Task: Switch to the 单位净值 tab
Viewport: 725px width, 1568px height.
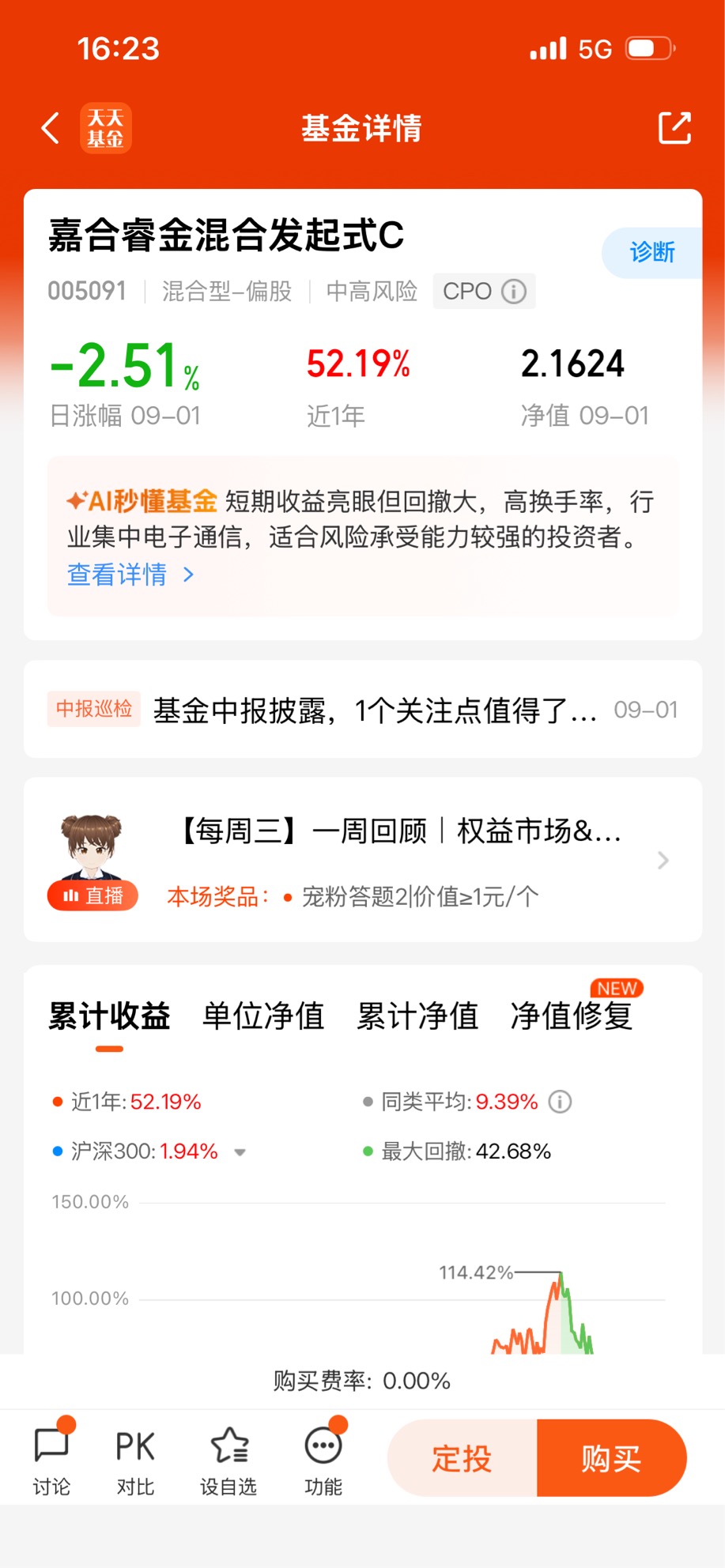Action: pos(263,1016)
